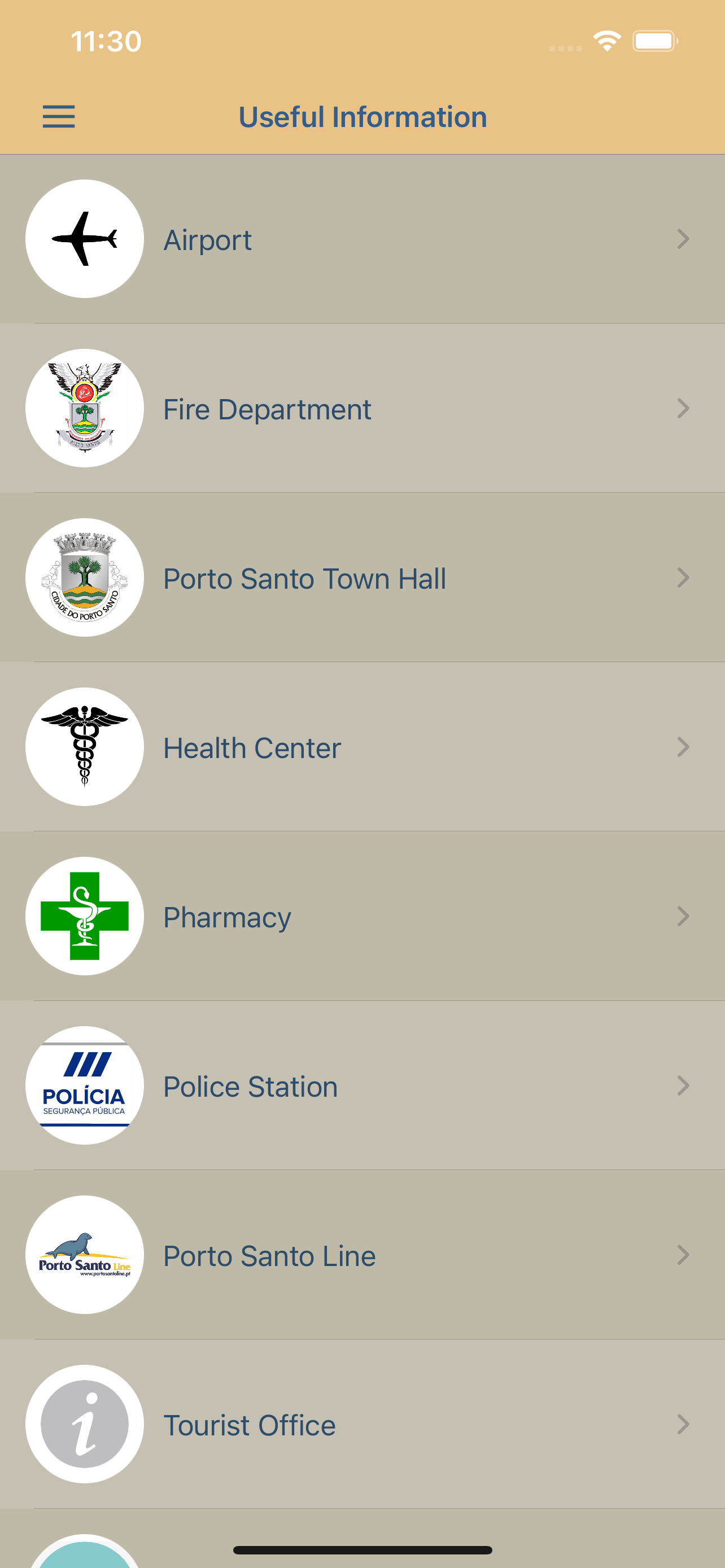
Task: Tap the Pharmacy row
Action: (x=363, y=916)
